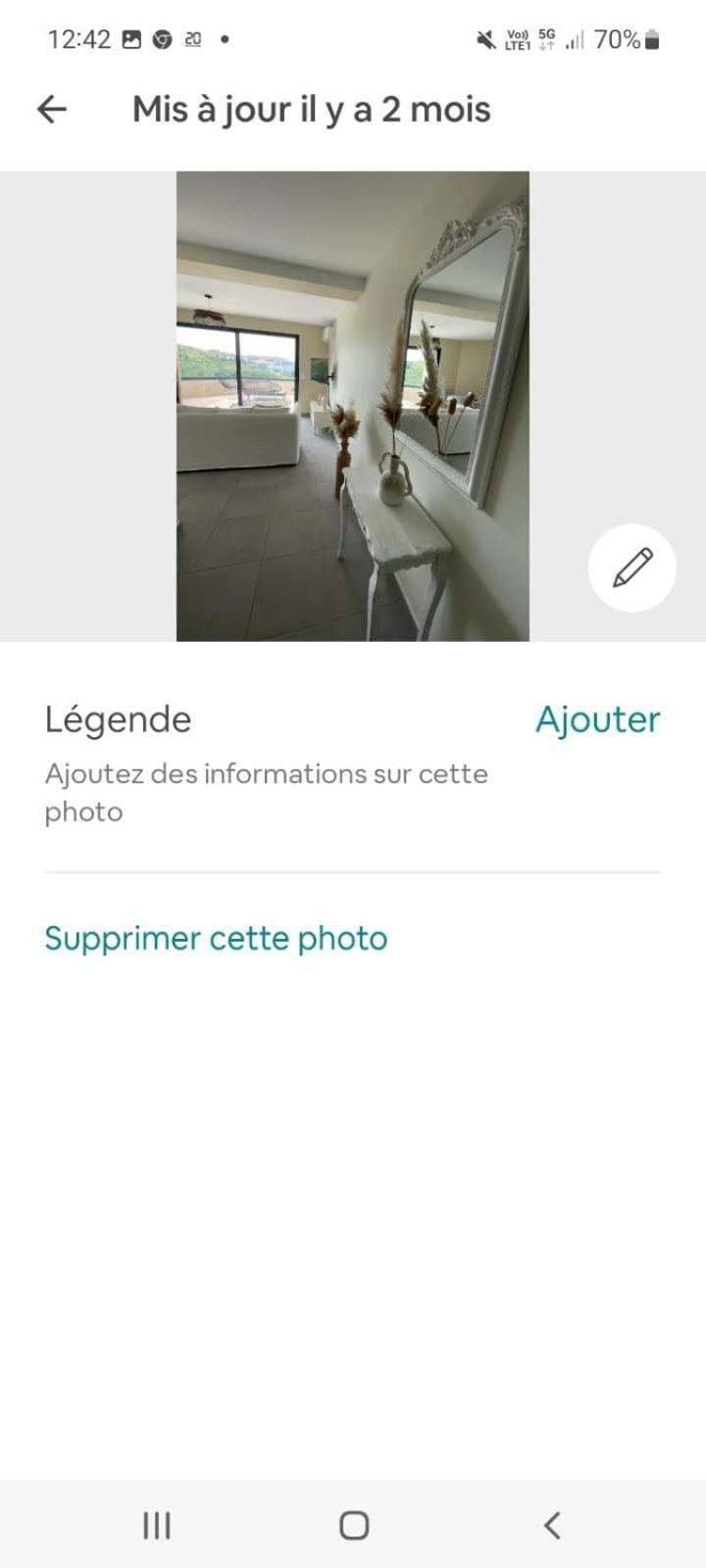Go back using the top arrow
The height and width of the screenshot is (1568, 706).
click(52, 109)
